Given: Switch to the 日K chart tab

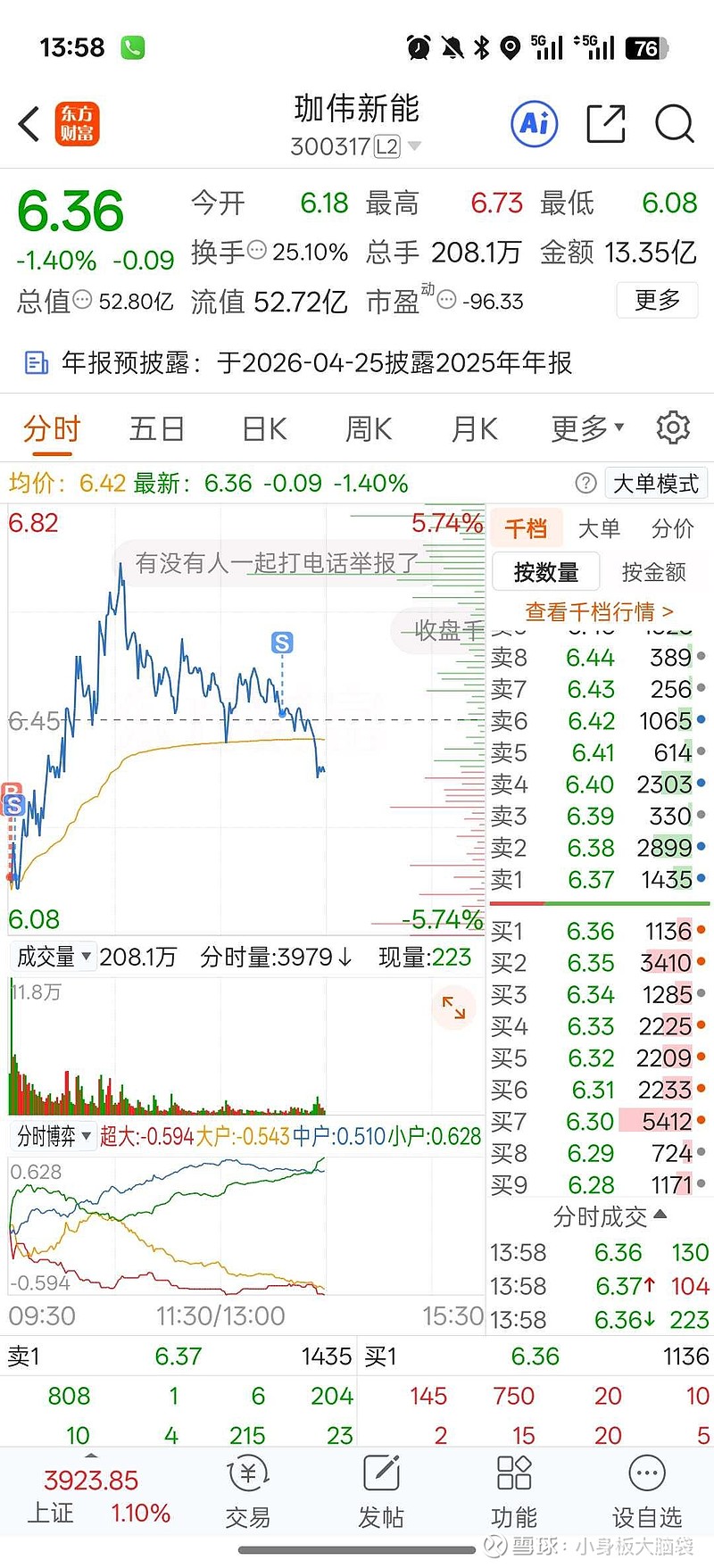Looking at the screenshot, I should [x=264, y=429].
